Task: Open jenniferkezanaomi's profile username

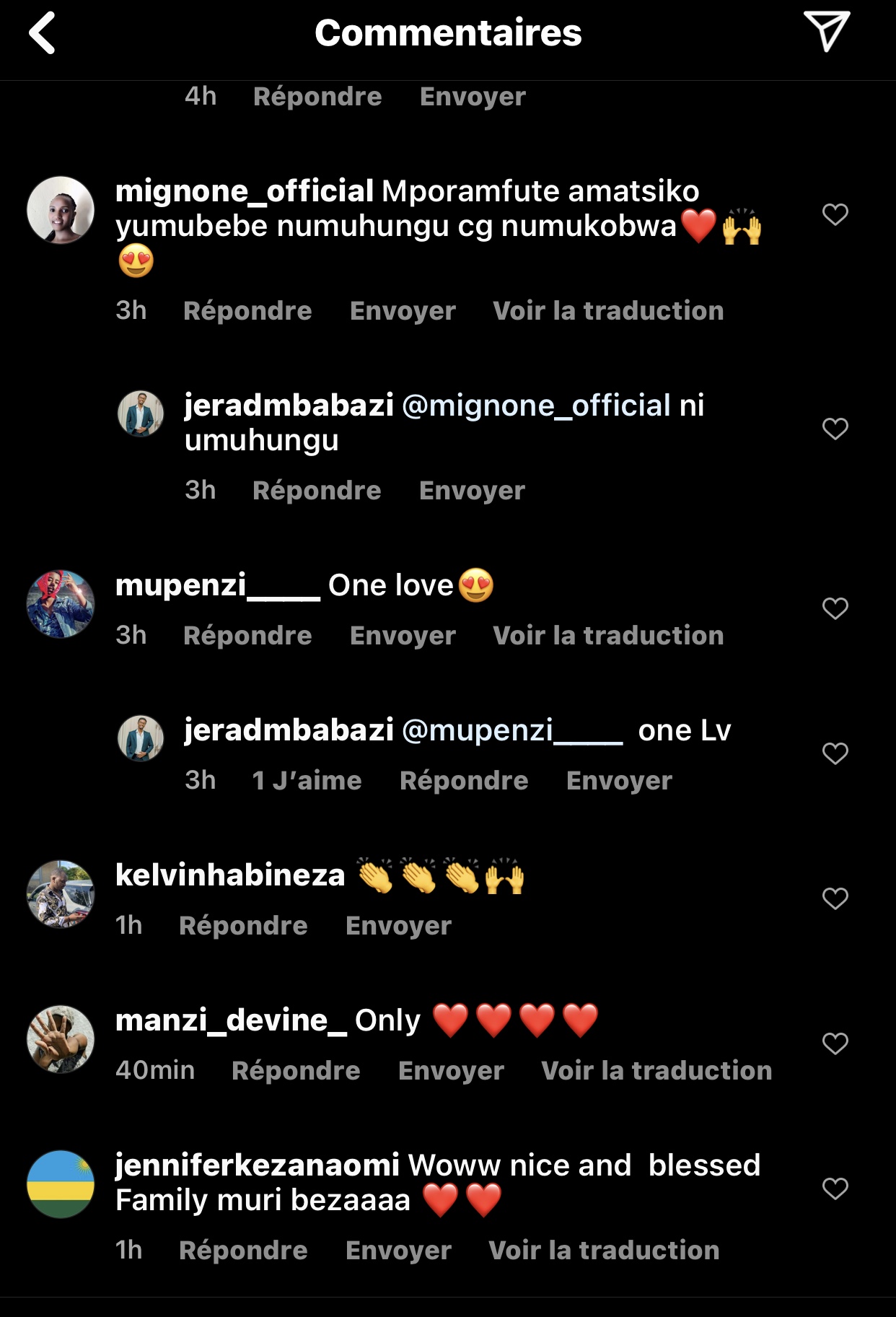Action: [x=257, y=1165]
